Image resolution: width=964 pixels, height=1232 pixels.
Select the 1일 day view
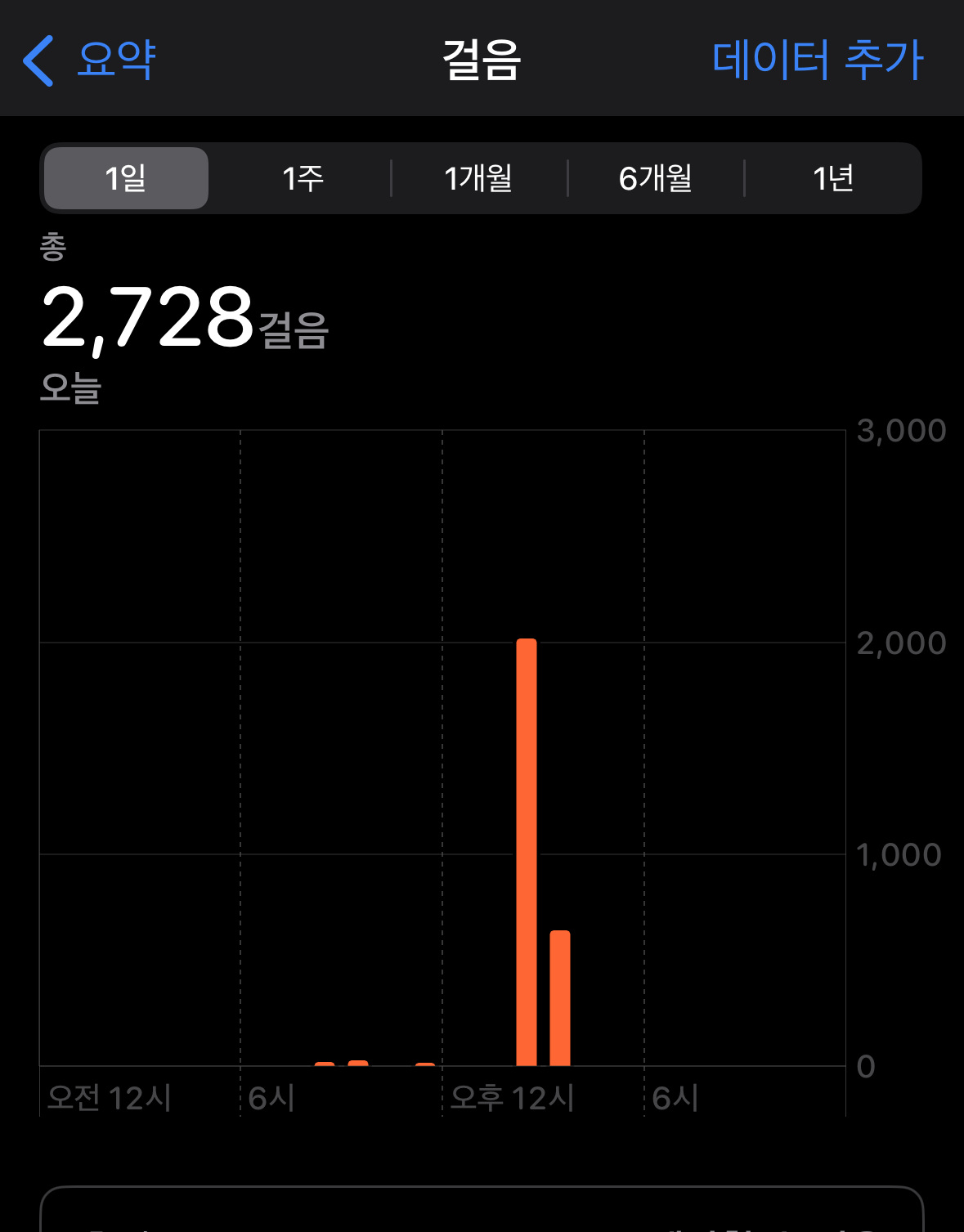126,178
